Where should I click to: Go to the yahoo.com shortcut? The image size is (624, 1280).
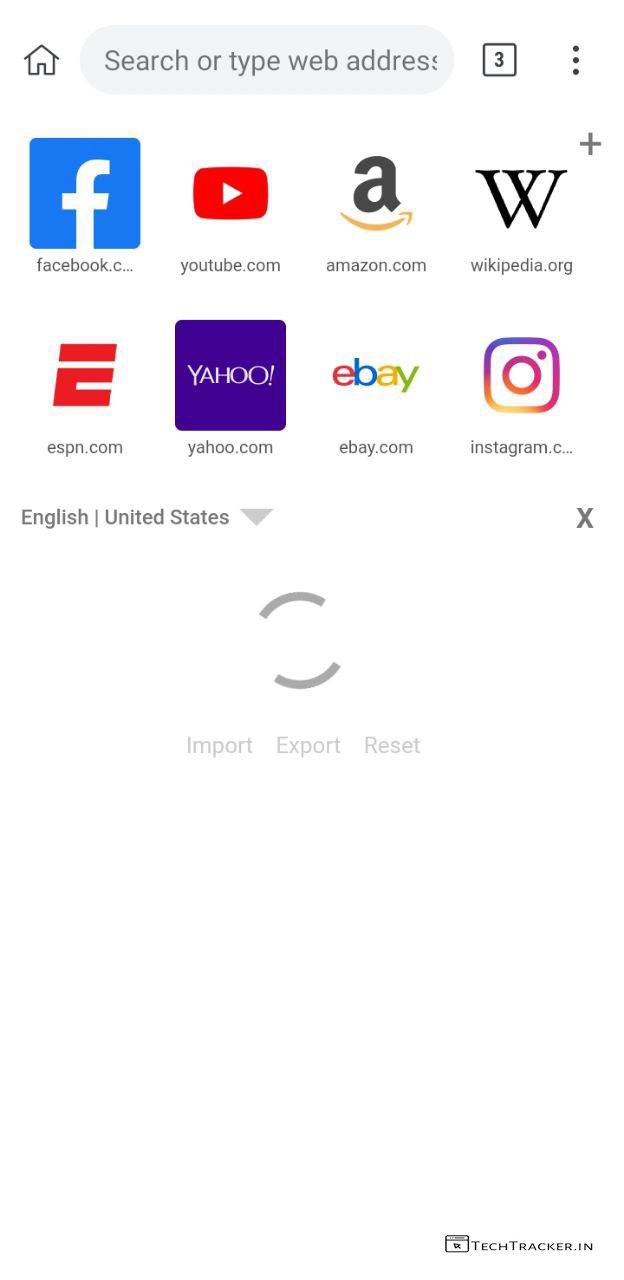tap(230, 376)
